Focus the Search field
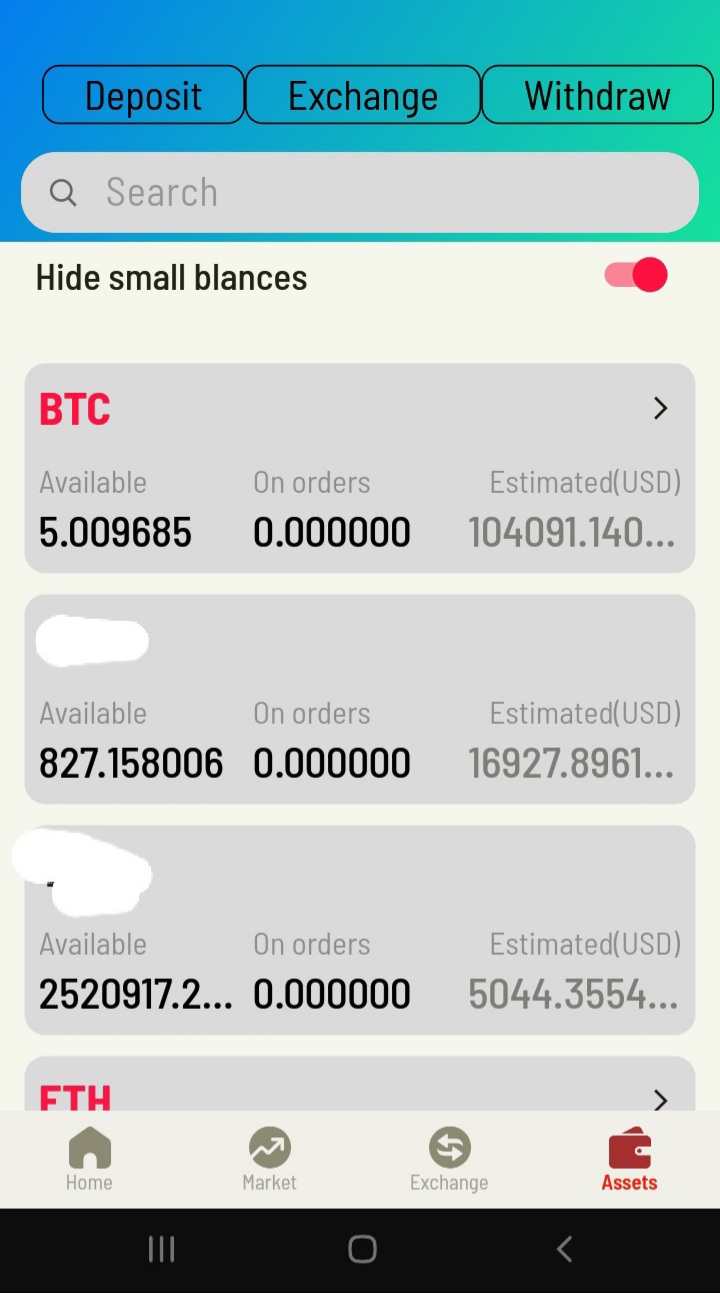This screenshot has width=720, height=1293. (x=360, y=192)
